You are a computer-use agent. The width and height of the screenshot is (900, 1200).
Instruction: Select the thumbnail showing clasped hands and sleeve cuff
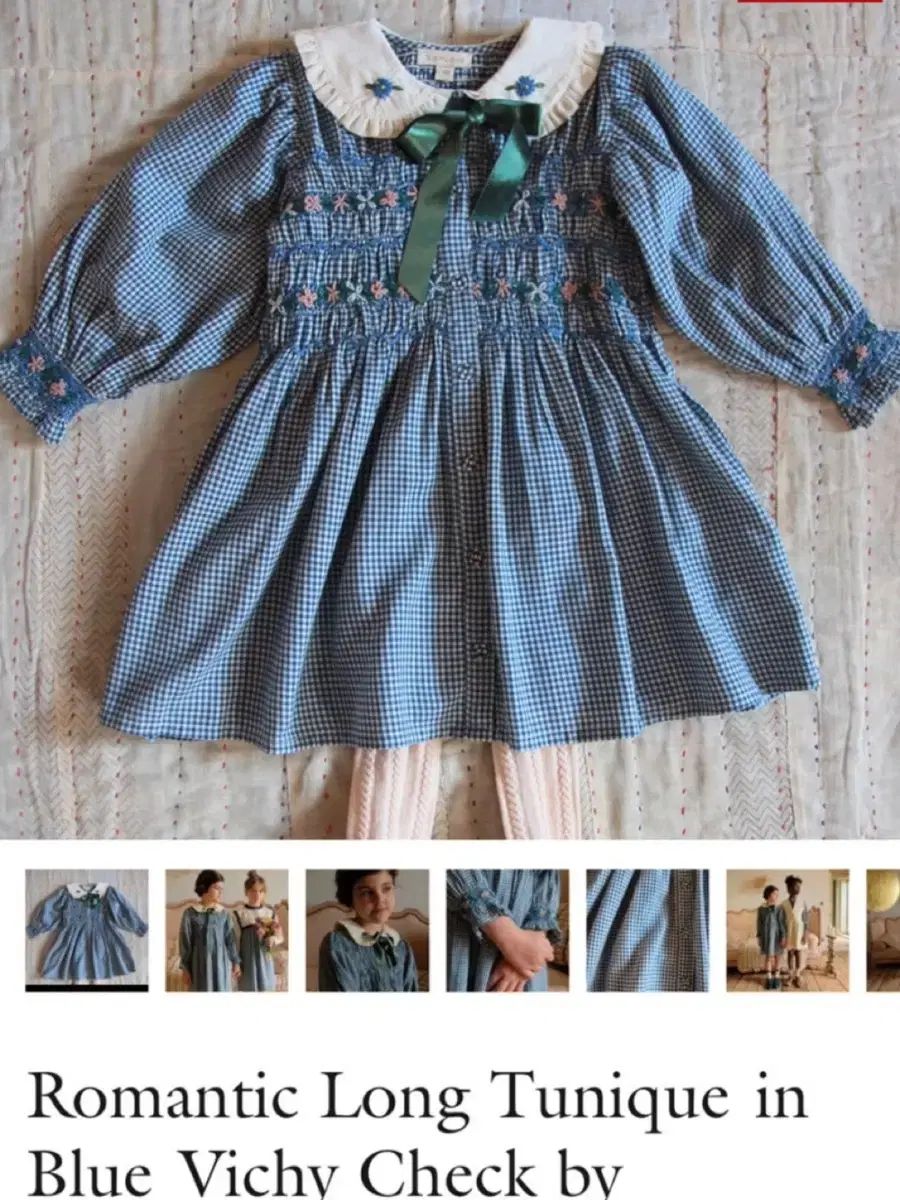click(x=507, y=929)
